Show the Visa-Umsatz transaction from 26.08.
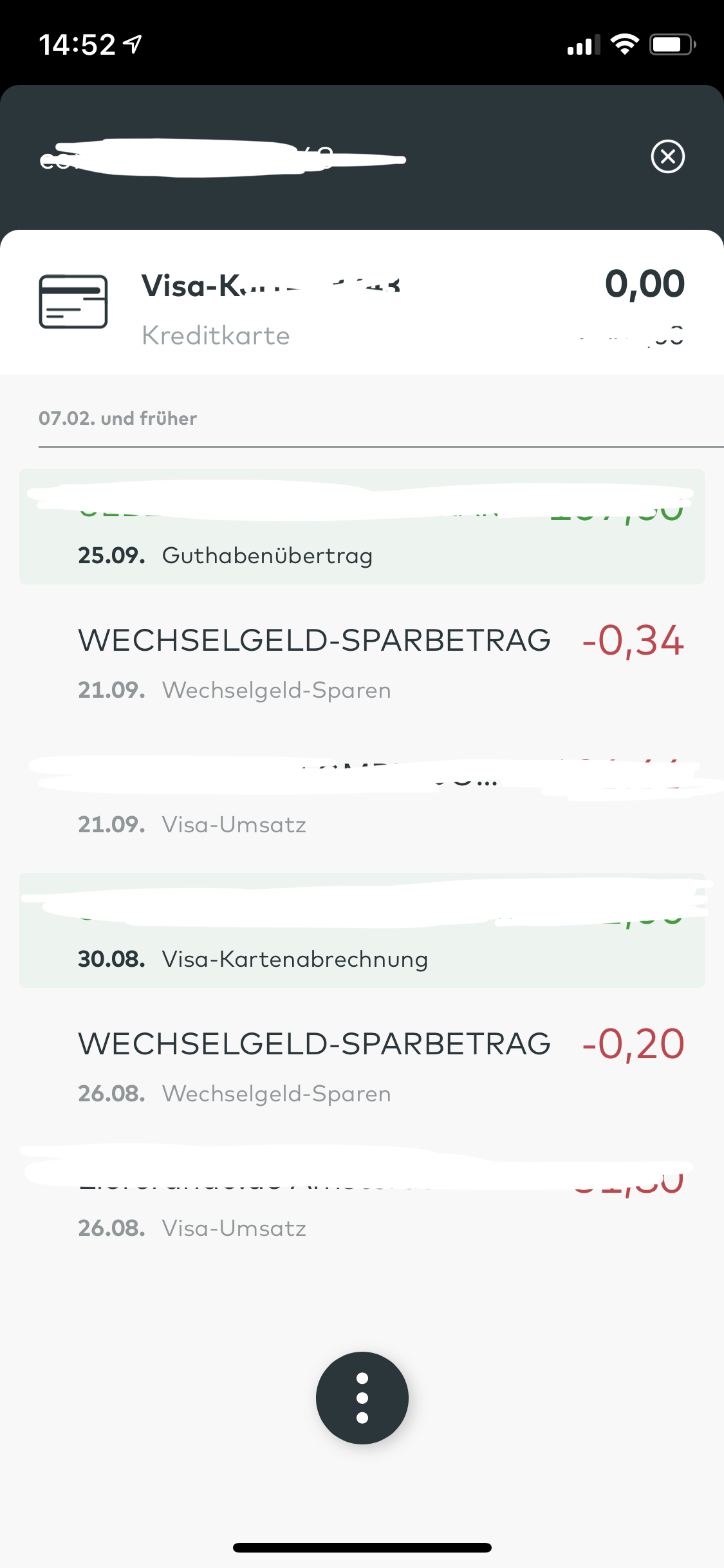The height and width of the screenshot is (1568, 724). point(362,1201)
